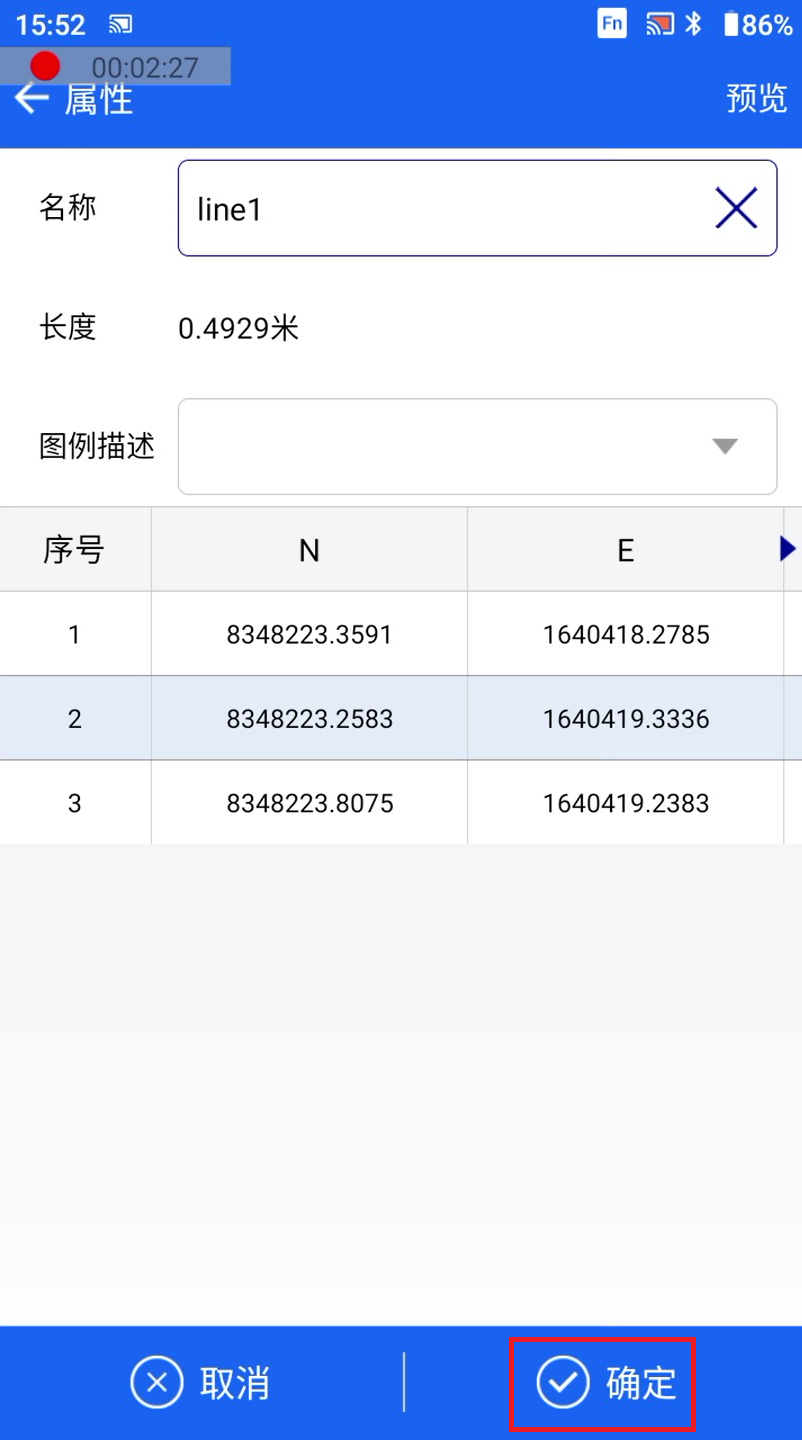Expand the 图例描述 dropdown
802x1440 pixels.
click(477, 446)
